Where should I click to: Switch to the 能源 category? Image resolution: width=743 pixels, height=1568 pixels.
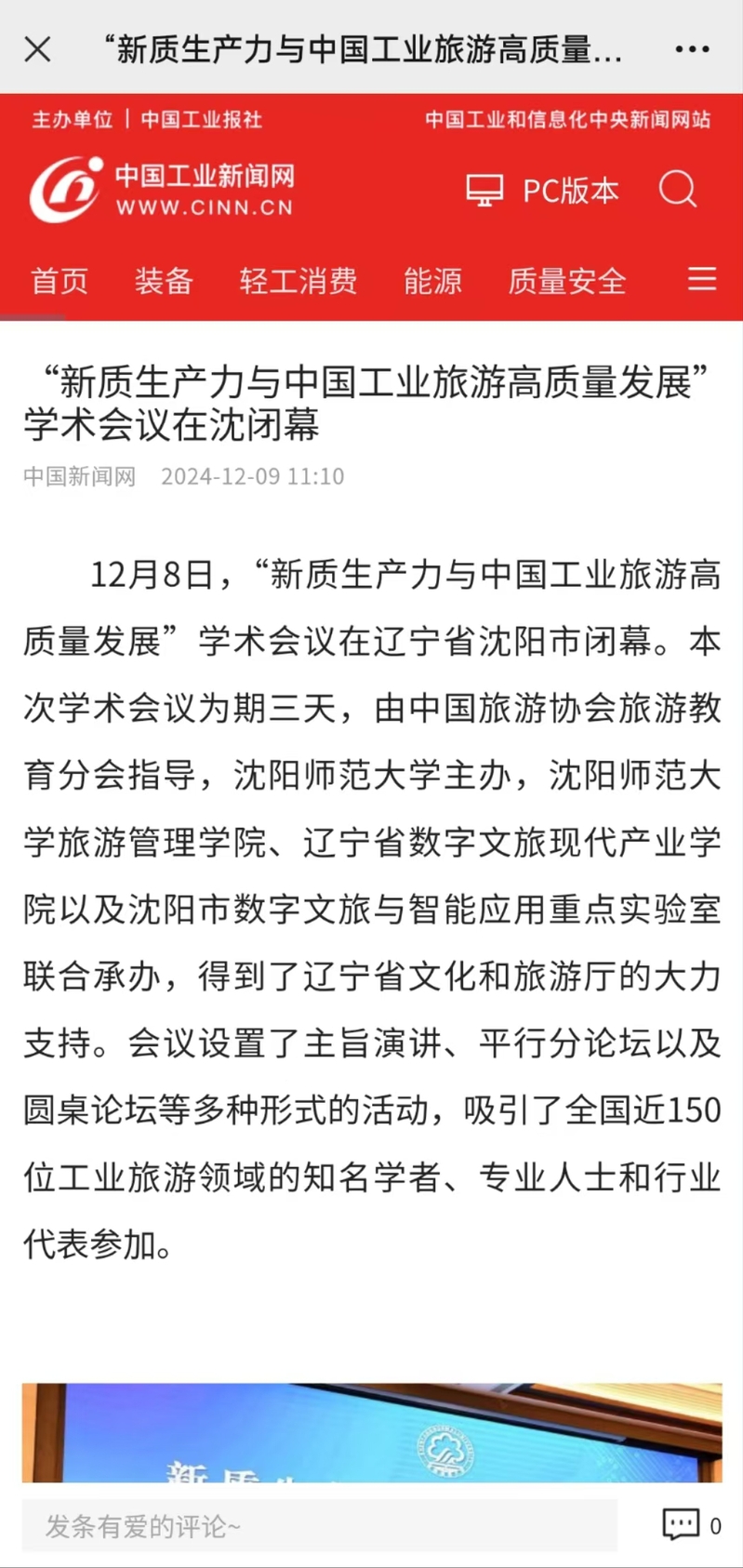432,280
